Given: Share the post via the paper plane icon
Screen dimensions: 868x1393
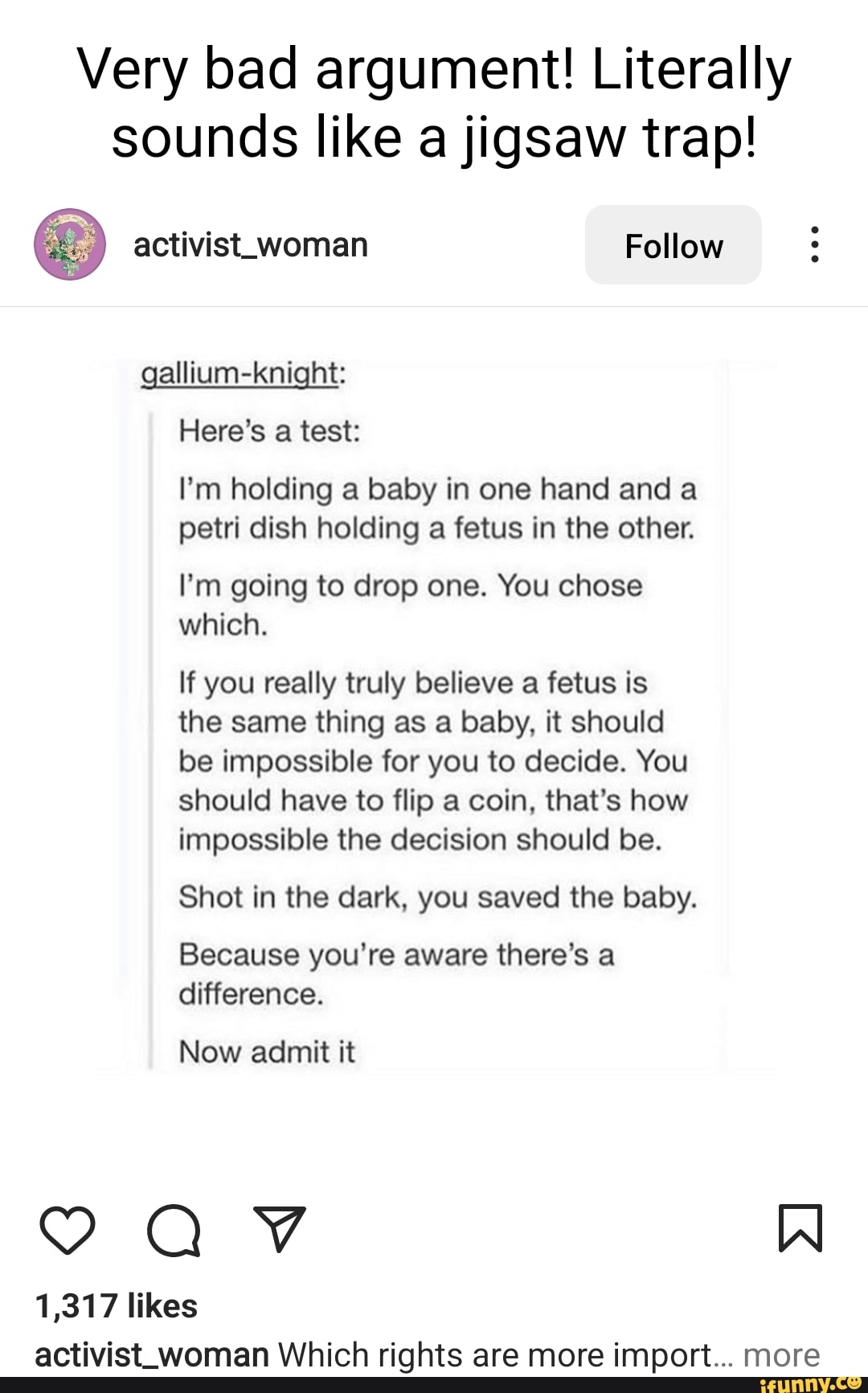Looking at the screenshot, I should point(279,1229).
